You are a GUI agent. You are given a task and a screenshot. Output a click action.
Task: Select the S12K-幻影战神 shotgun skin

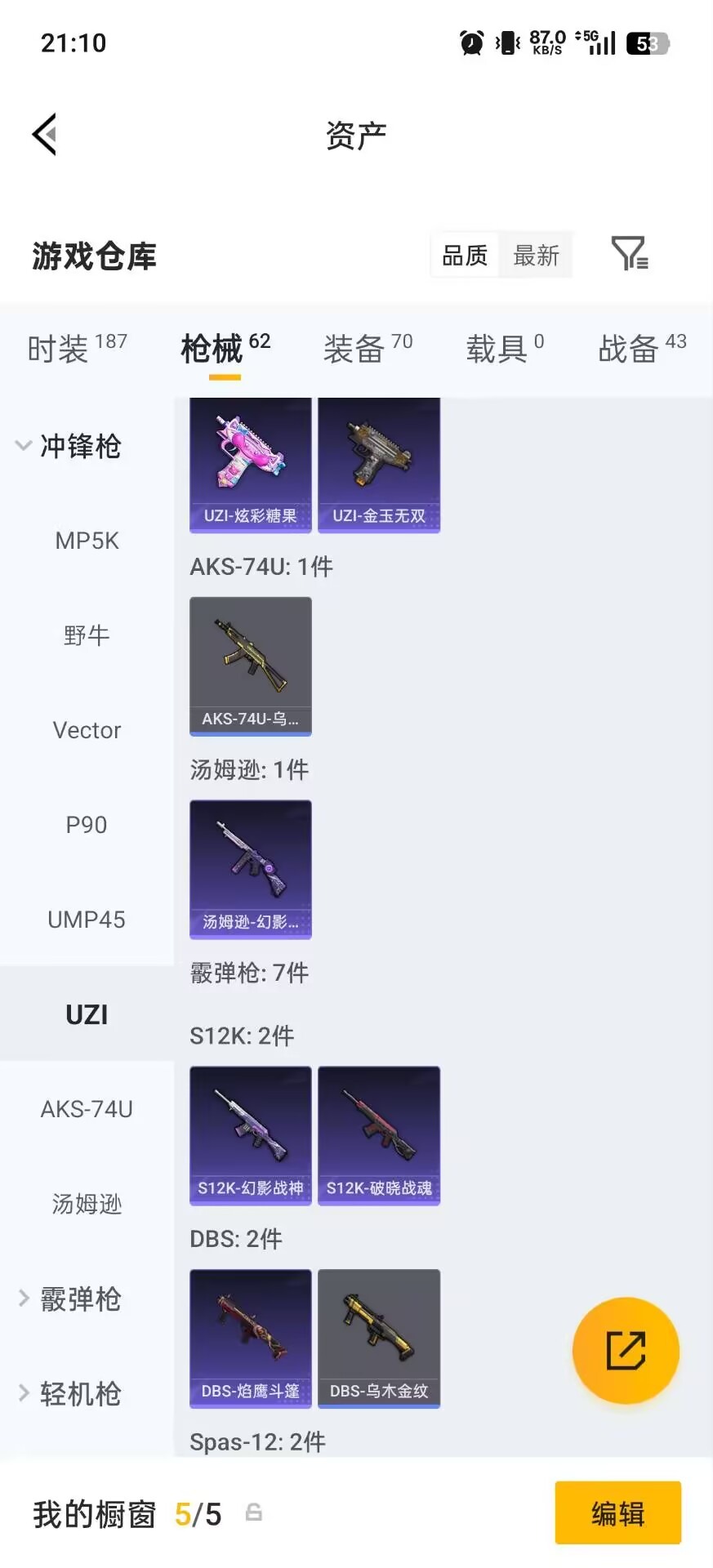(250, 1136)
